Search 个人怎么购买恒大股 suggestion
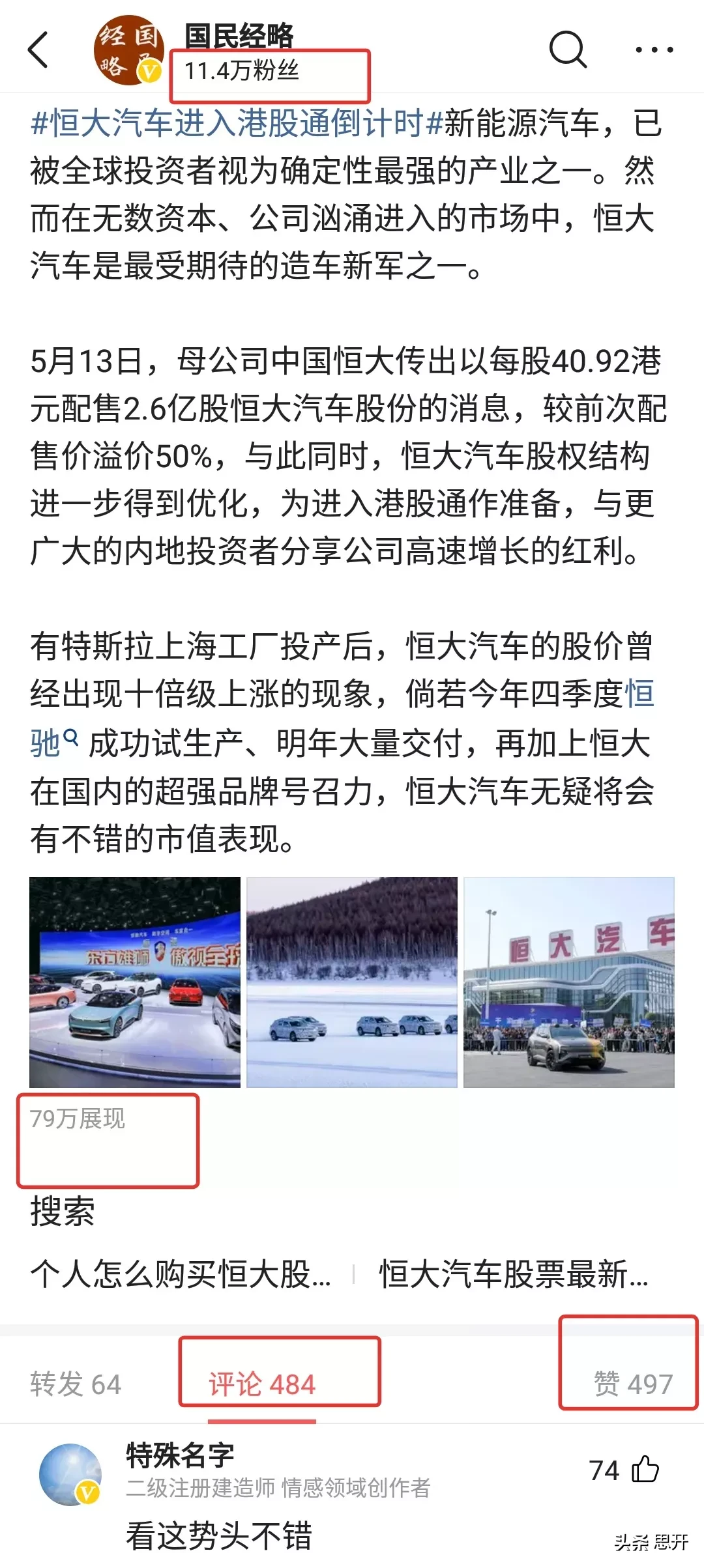 [x=181, y=1274]
